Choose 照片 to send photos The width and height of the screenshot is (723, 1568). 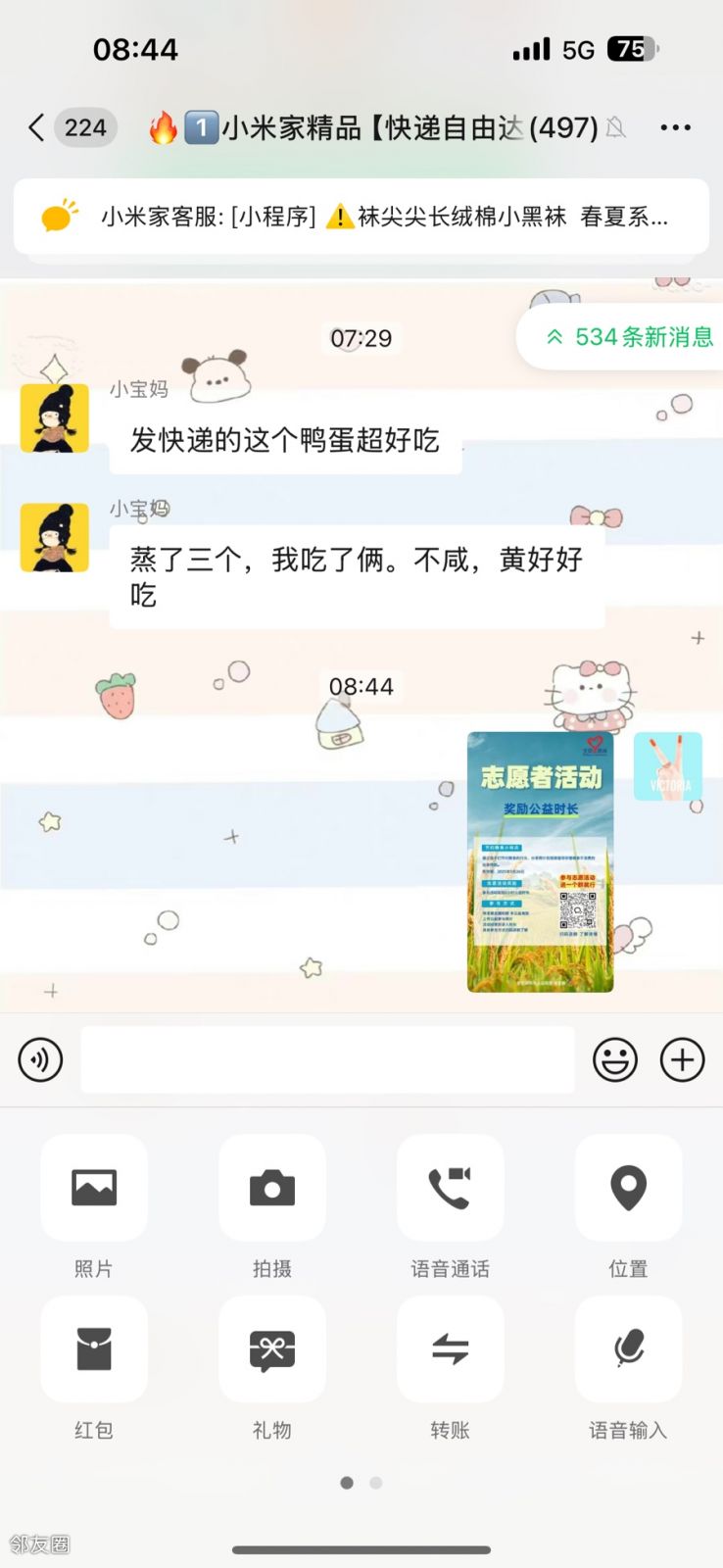(x=94, y=1188)
